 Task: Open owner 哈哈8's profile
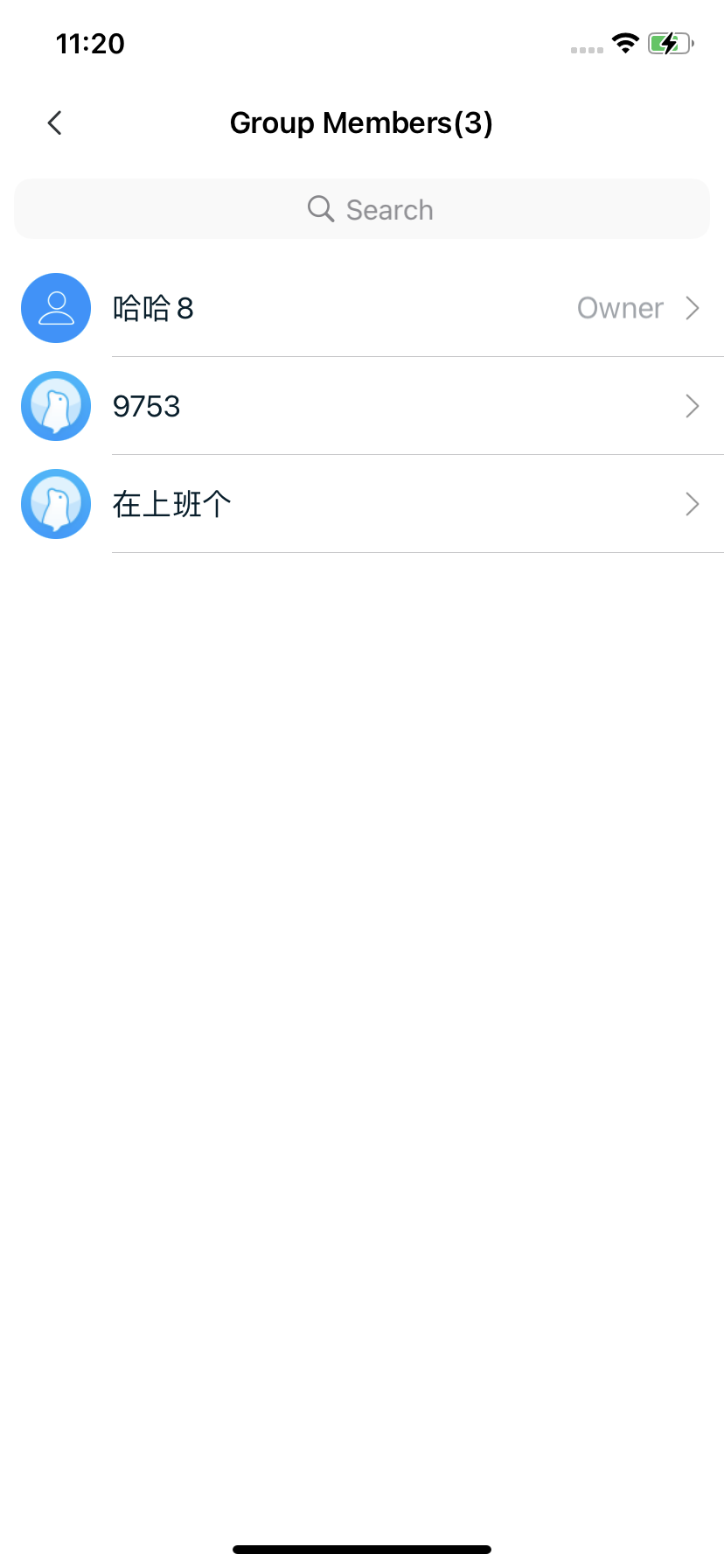click(362, 308)
